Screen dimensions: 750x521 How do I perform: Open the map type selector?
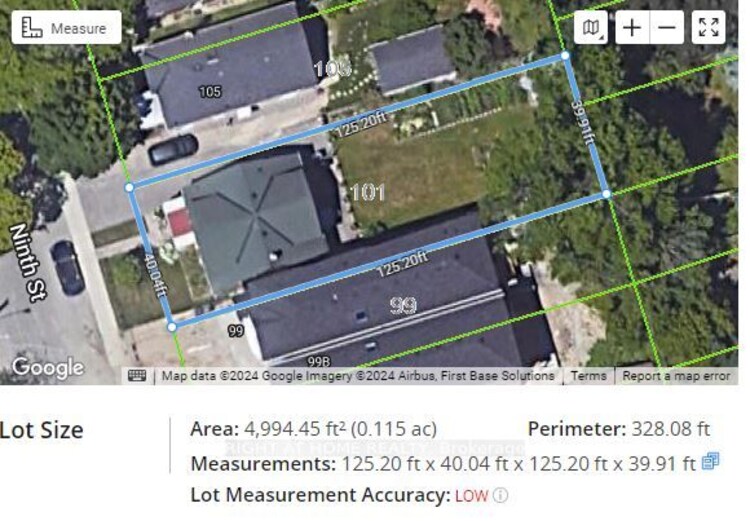click(x=593, y=28)
